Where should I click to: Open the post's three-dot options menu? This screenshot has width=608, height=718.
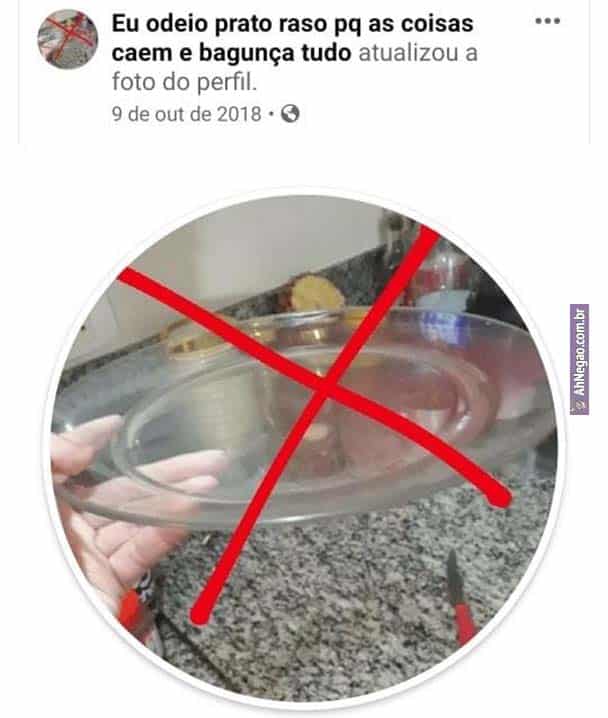tap(548, 21)
